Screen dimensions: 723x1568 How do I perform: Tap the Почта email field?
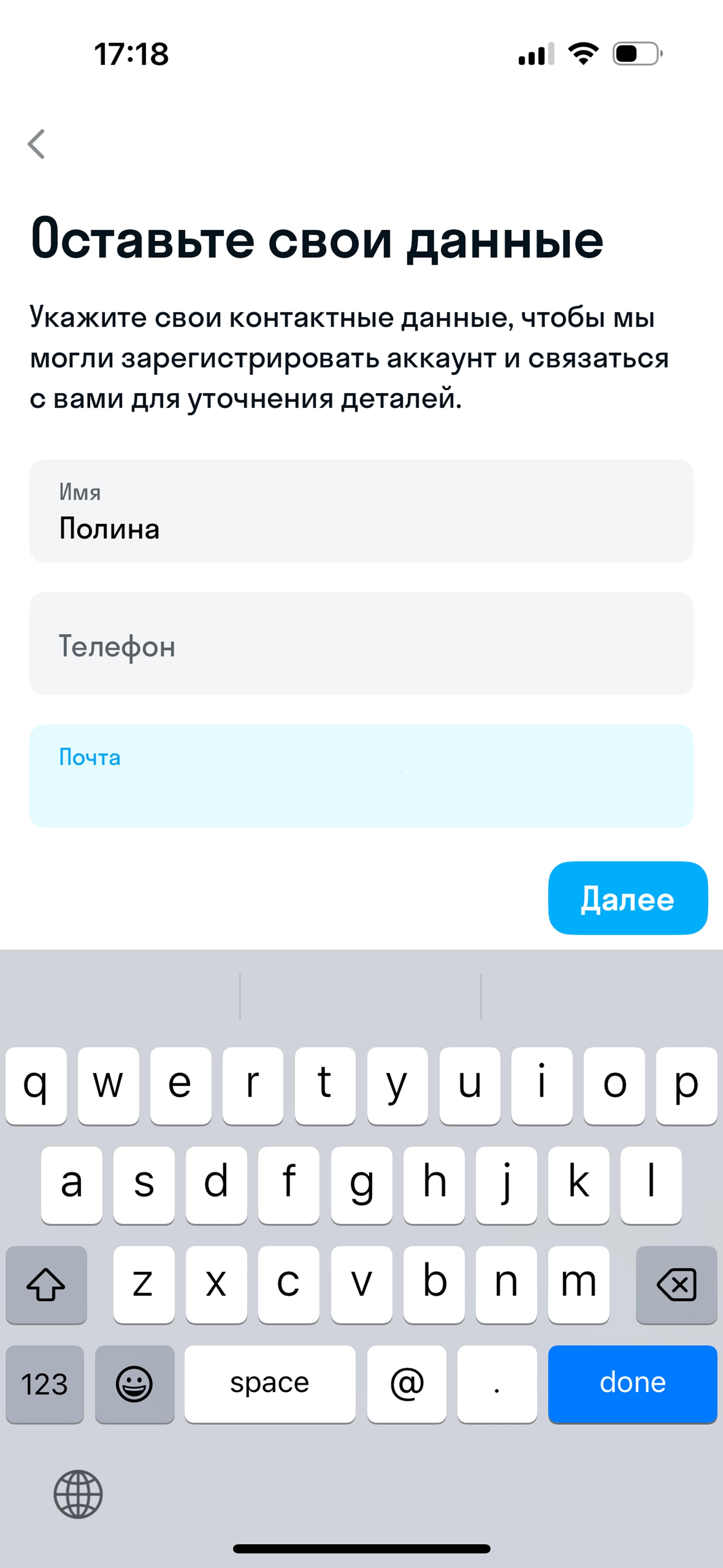point(361,775)
